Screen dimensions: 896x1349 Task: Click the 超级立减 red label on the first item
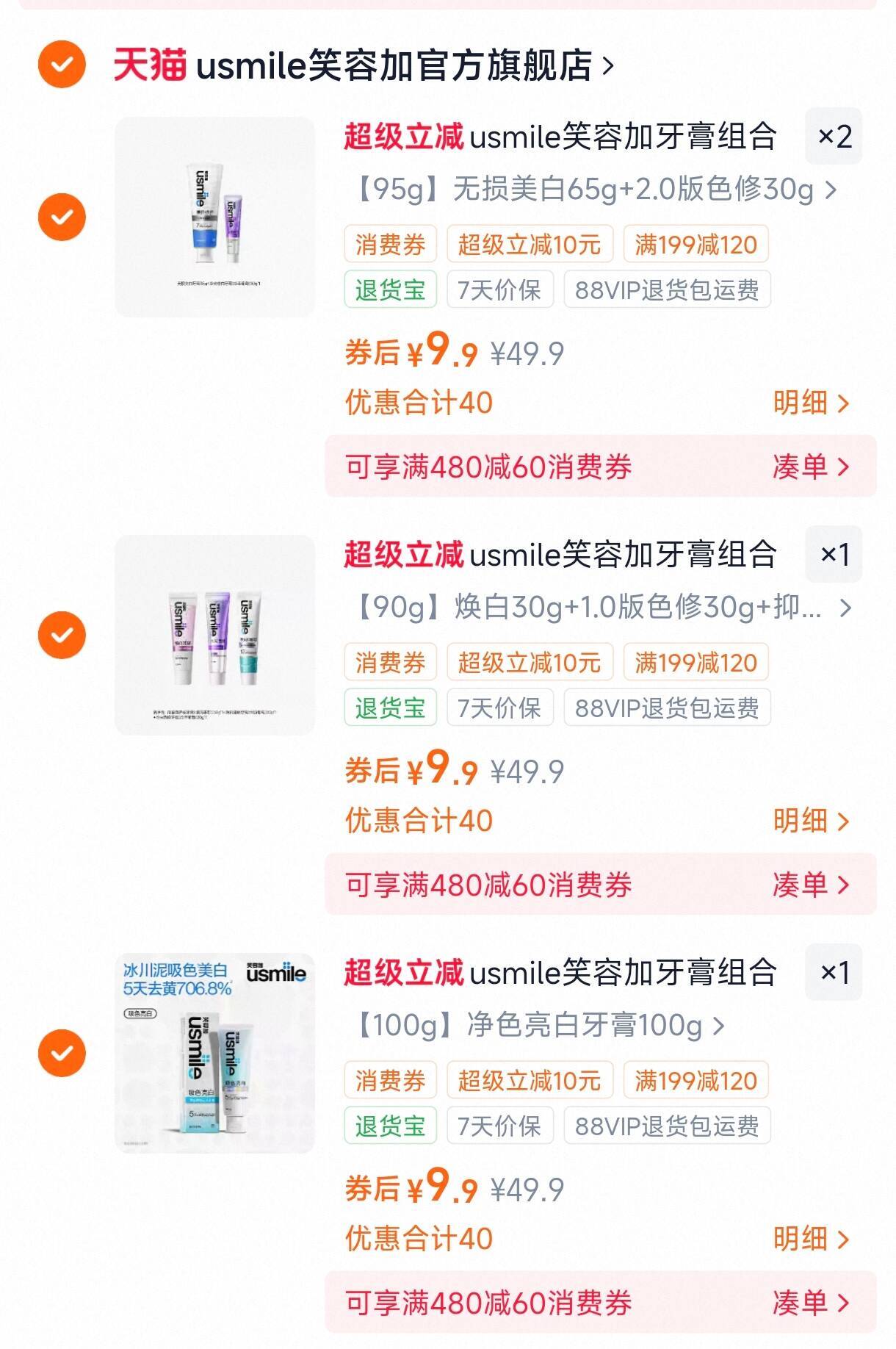(404, 137)
